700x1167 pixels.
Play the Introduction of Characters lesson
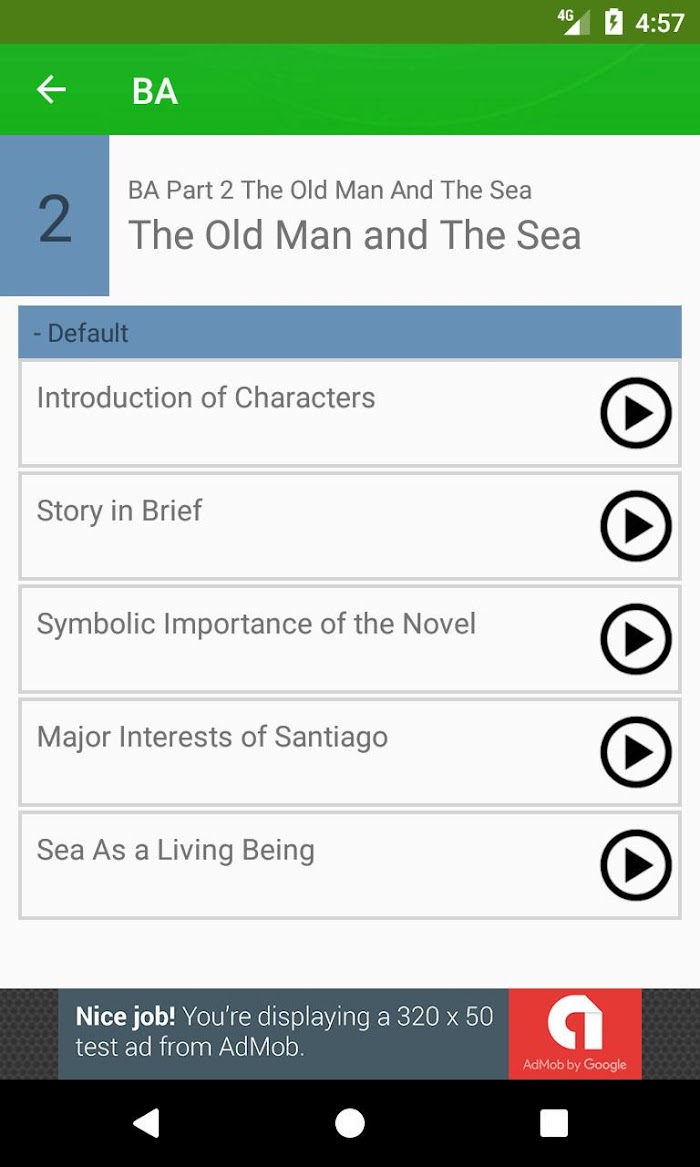point(636,413)
